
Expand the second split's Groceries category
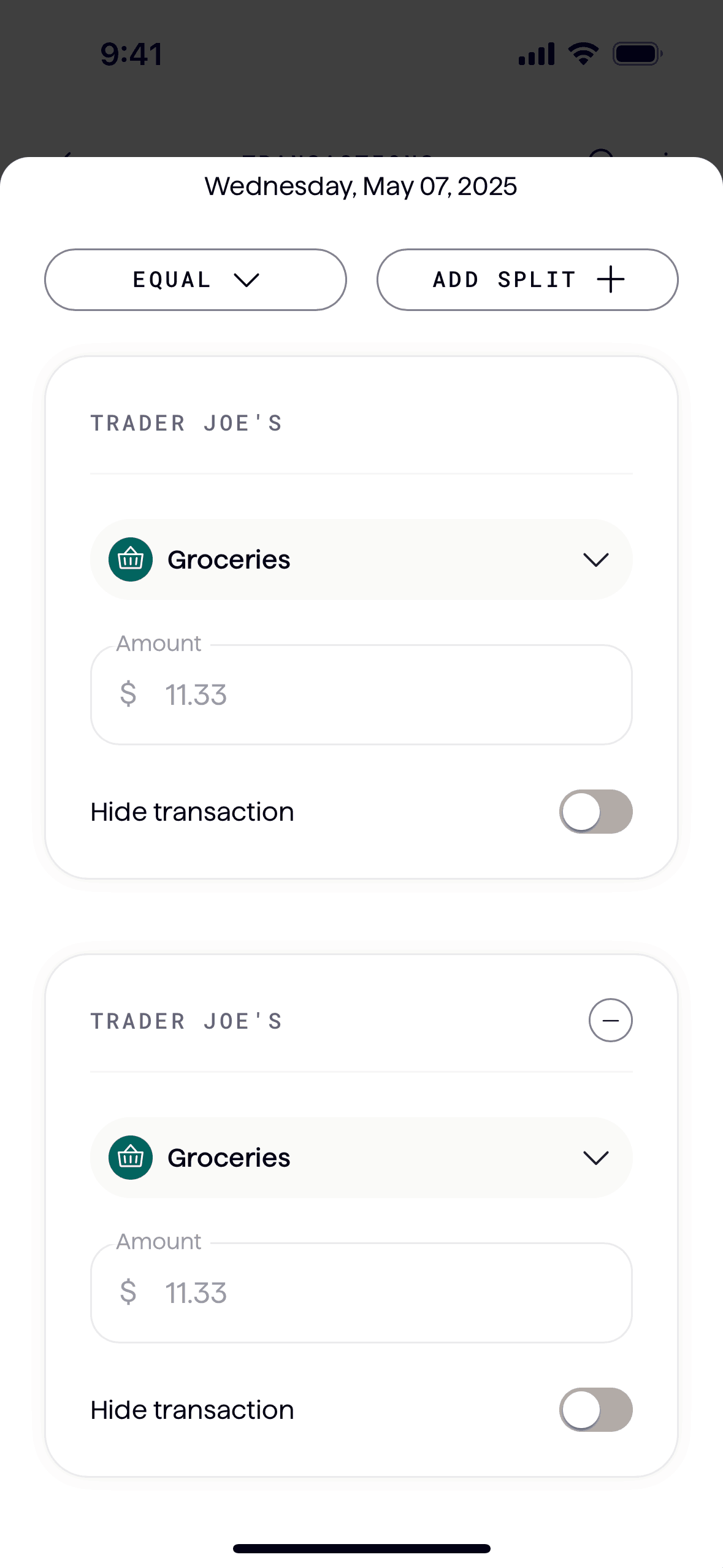coord(361,1158)
